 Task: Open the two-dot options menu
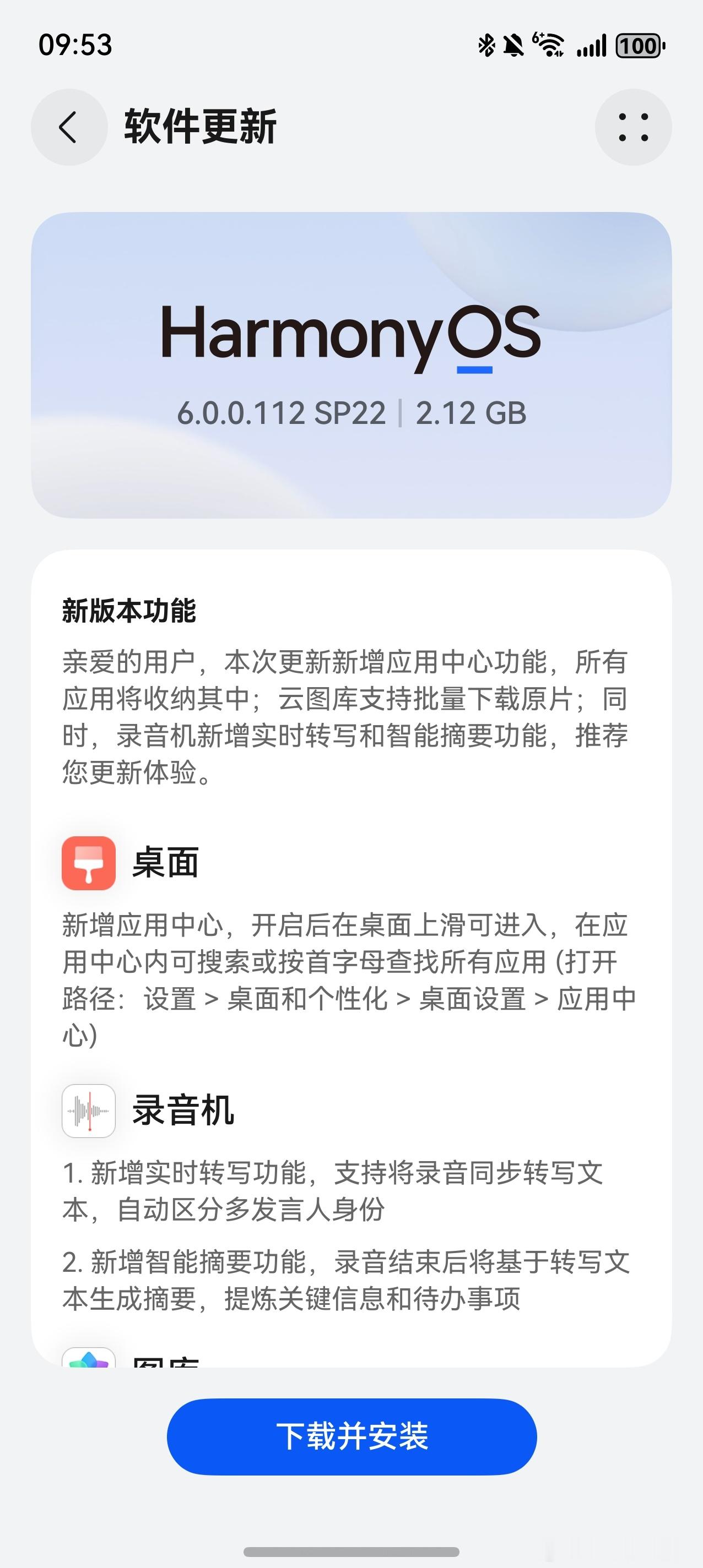click(632, 126)
